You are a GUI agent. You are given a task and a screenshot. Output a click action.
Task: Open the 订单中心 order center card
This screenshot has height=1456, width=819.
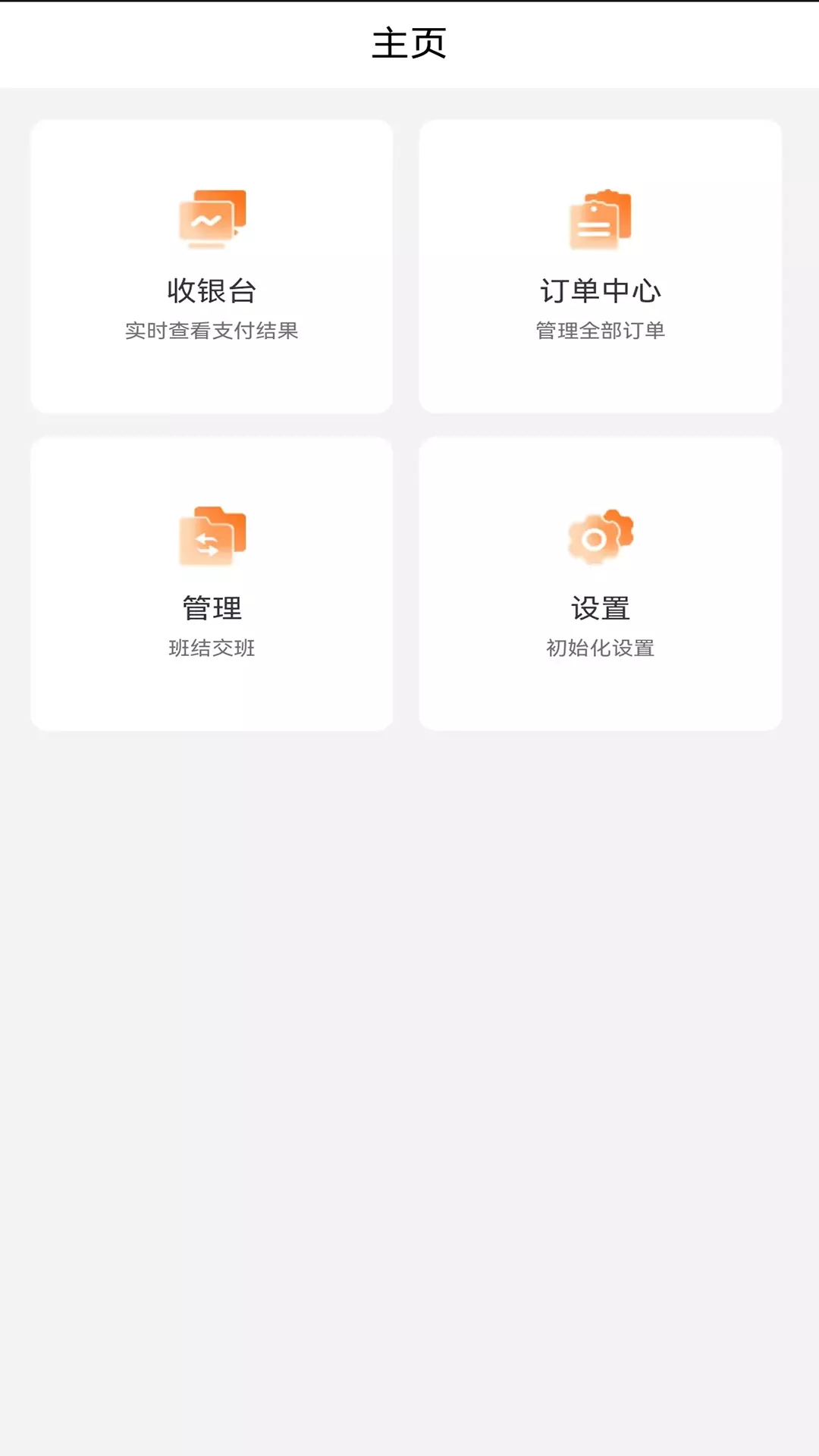(x=601, y=266)
